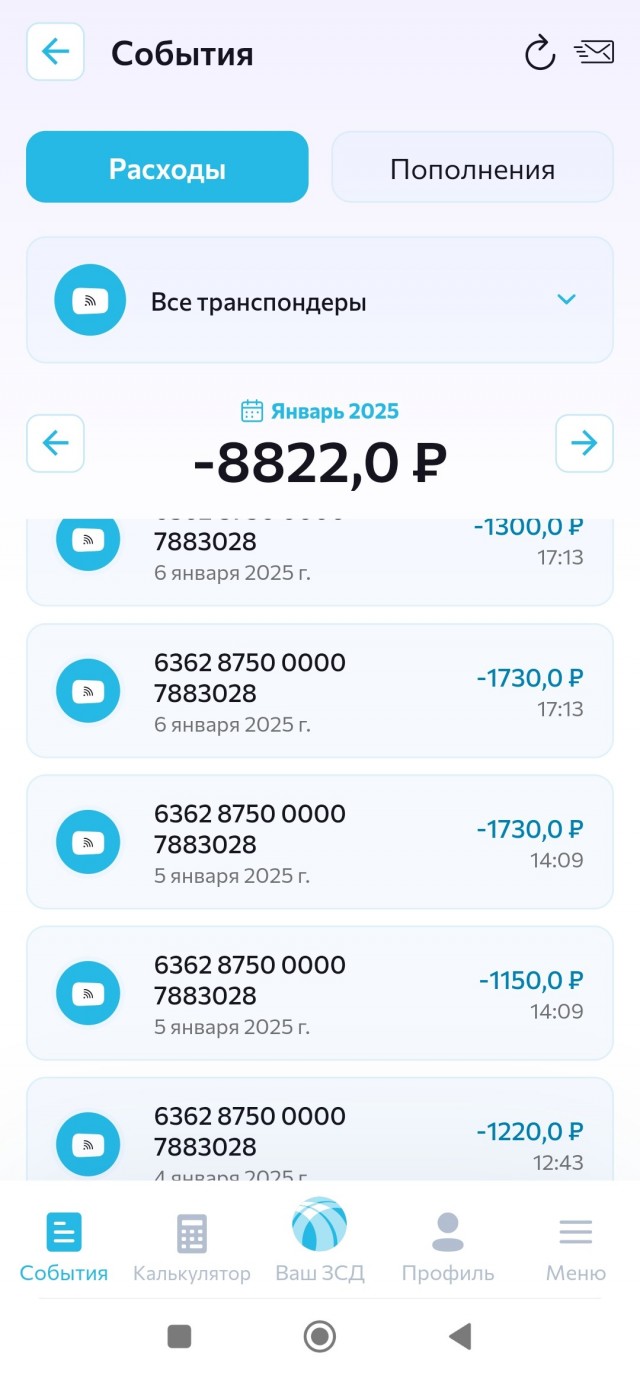Image resolution: width=640 pixels, height=1375 pixels.
Task: Open the -1730,0 ₽ charge from 6 января
Action: click(319, 692)
